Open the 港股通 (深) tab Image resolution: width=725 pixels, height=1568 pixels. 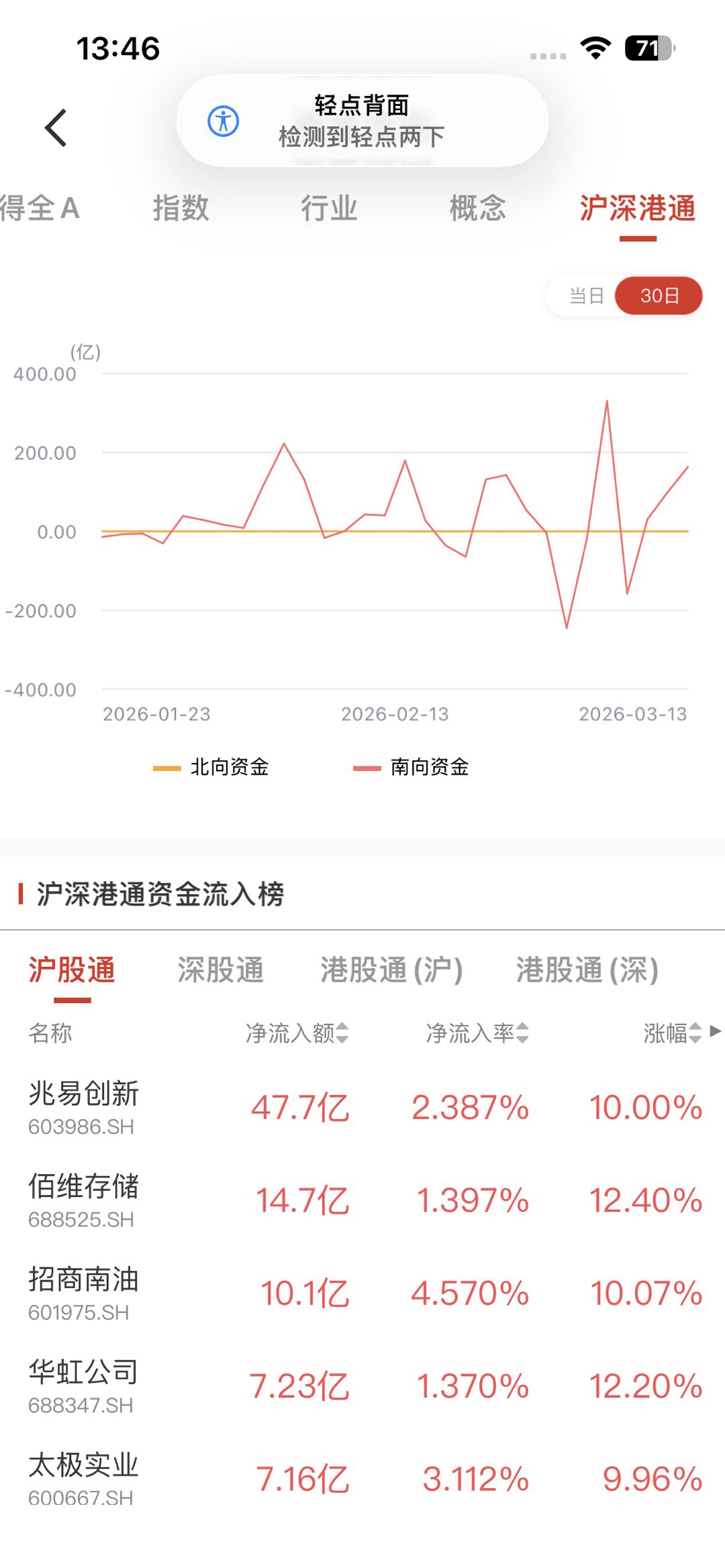click(587, 970)
